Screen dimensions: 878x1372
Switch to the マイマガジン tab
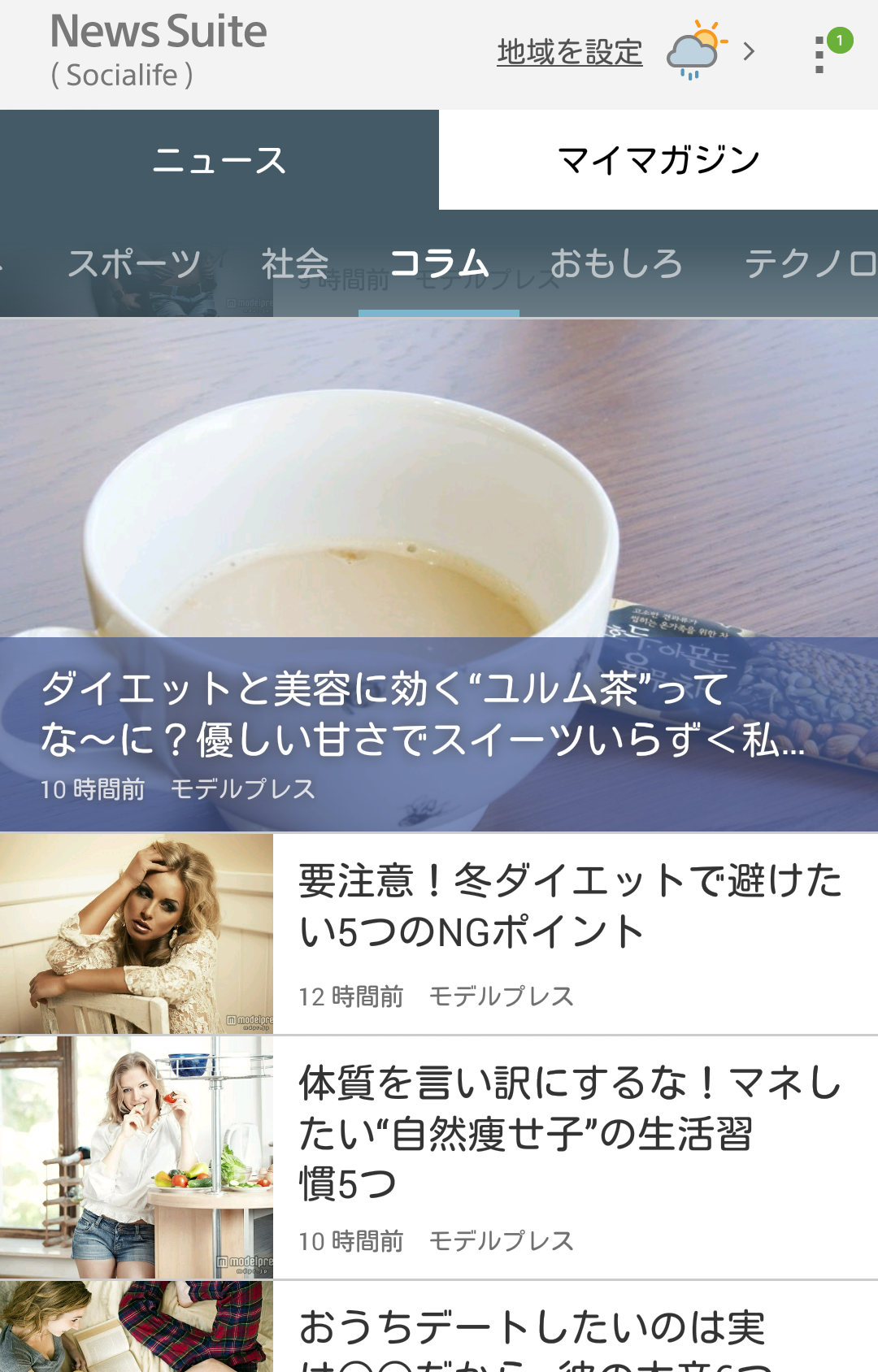click(x=658, y=160)
